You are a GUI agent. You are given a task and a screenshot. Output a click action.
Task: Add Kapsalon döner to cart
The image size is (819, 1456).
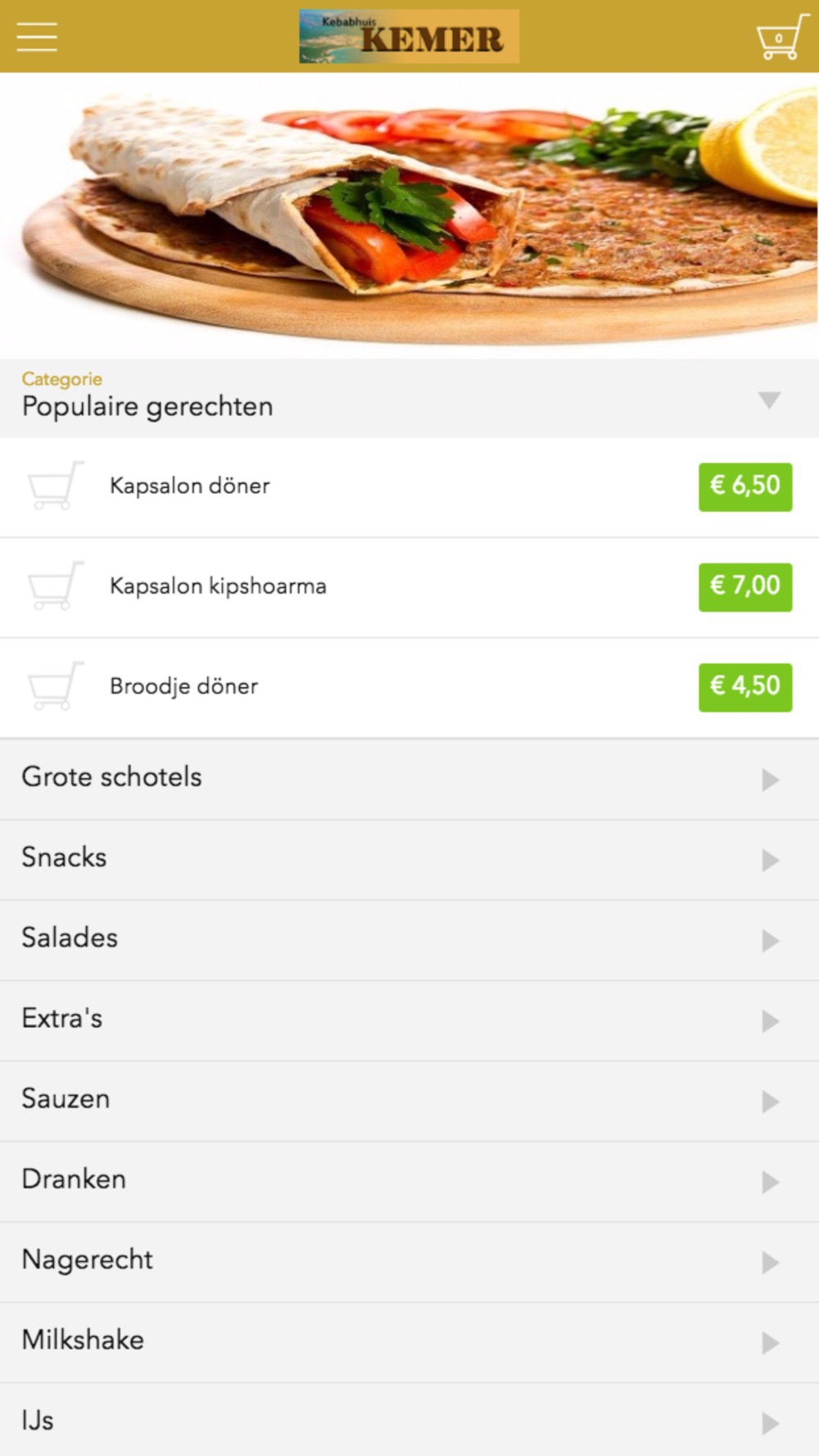pos(56,486)
